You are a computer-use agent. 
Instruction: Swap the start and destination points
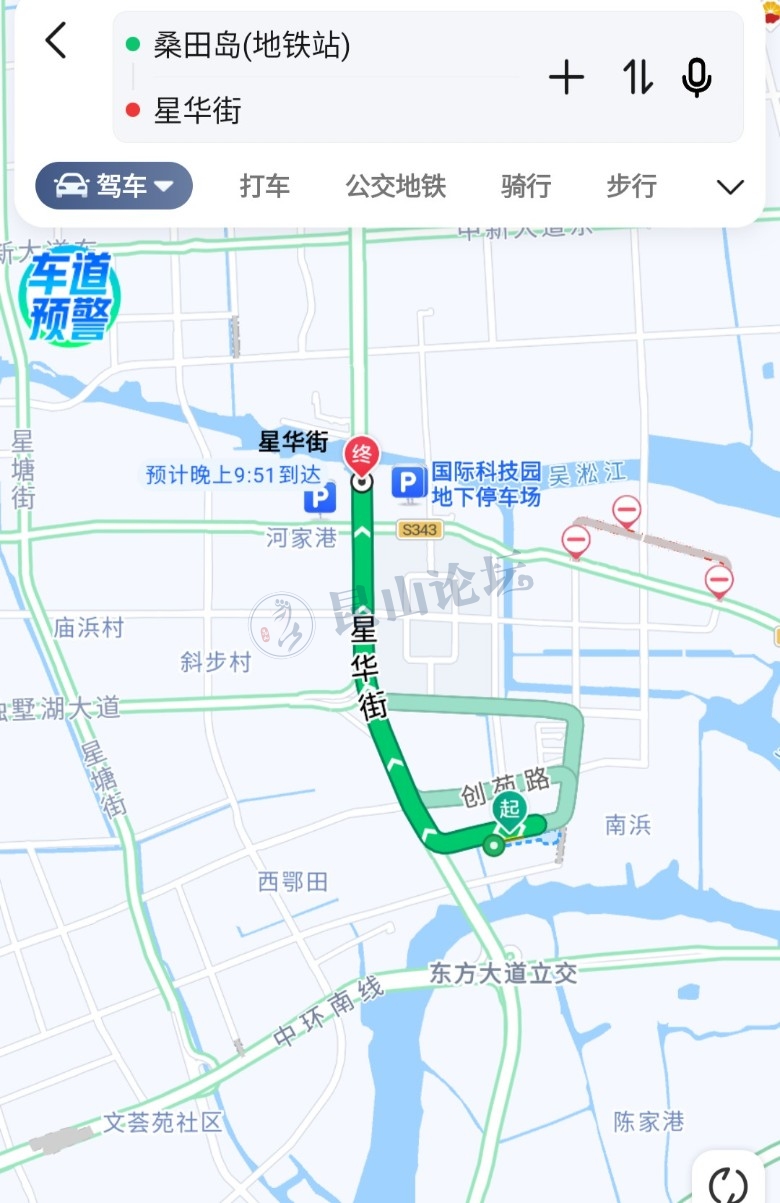pyautogui.click(x=638, y=77)
